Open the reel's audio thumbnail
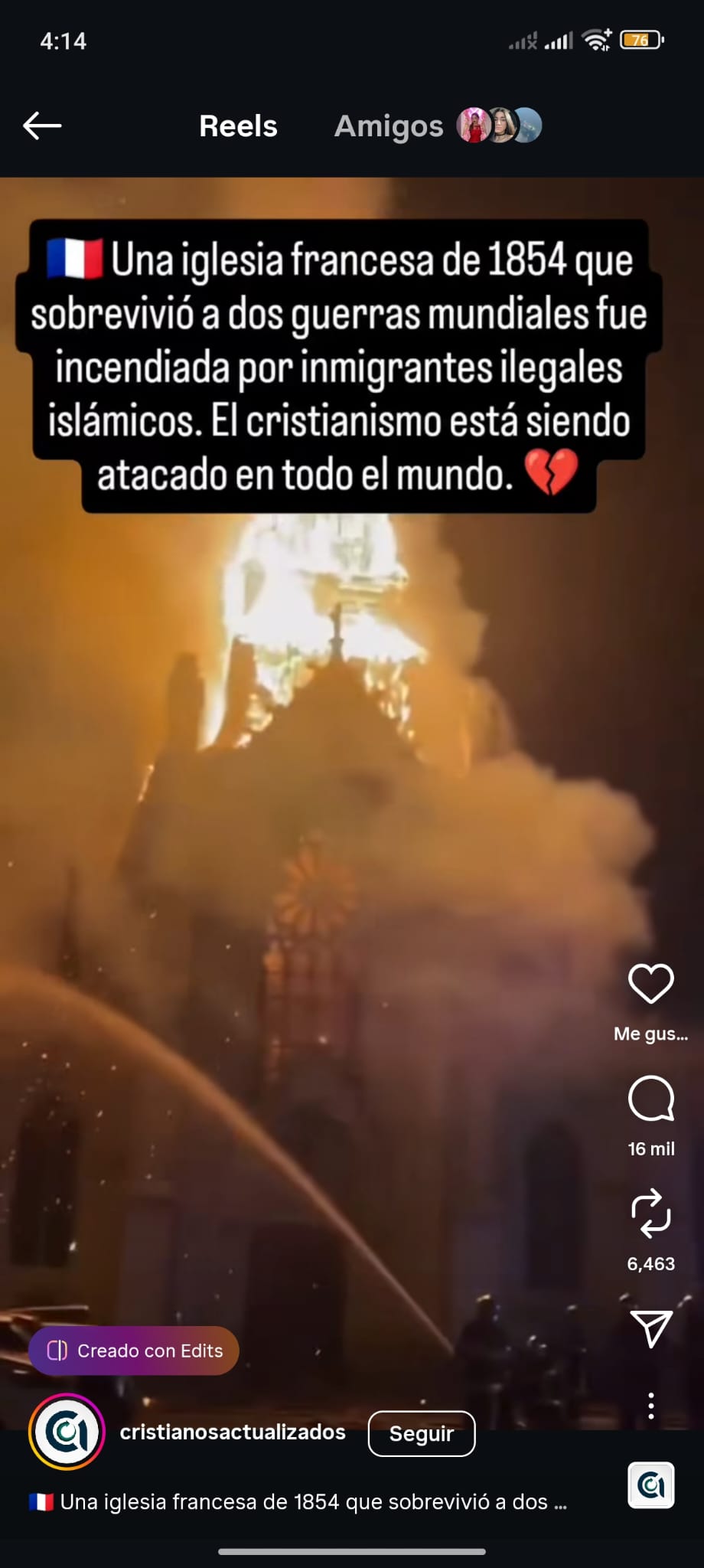The width and height of the screenshot is (704, 1568). 650,1485
